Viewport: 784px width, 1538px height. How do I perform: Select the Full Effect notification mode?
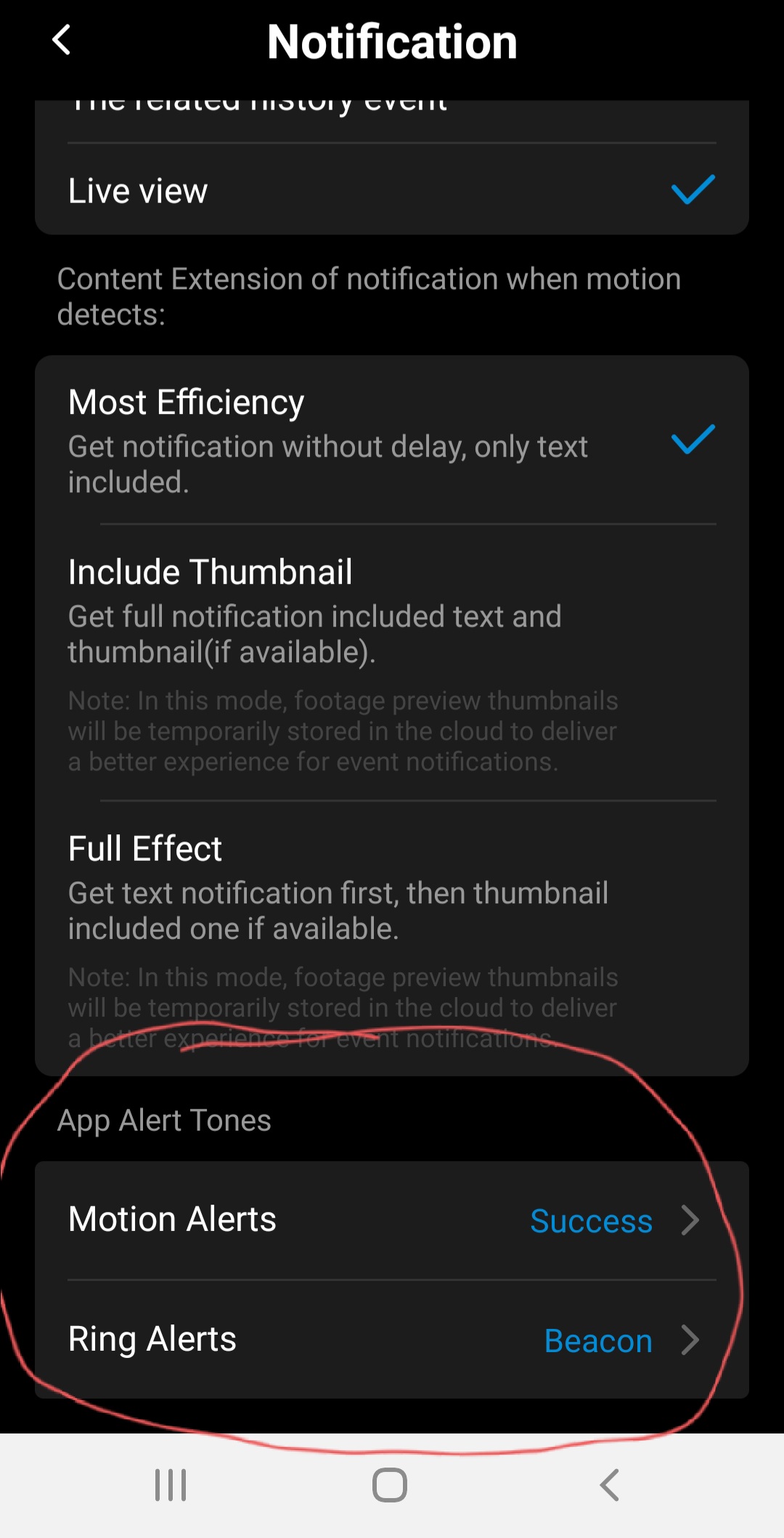392,938
